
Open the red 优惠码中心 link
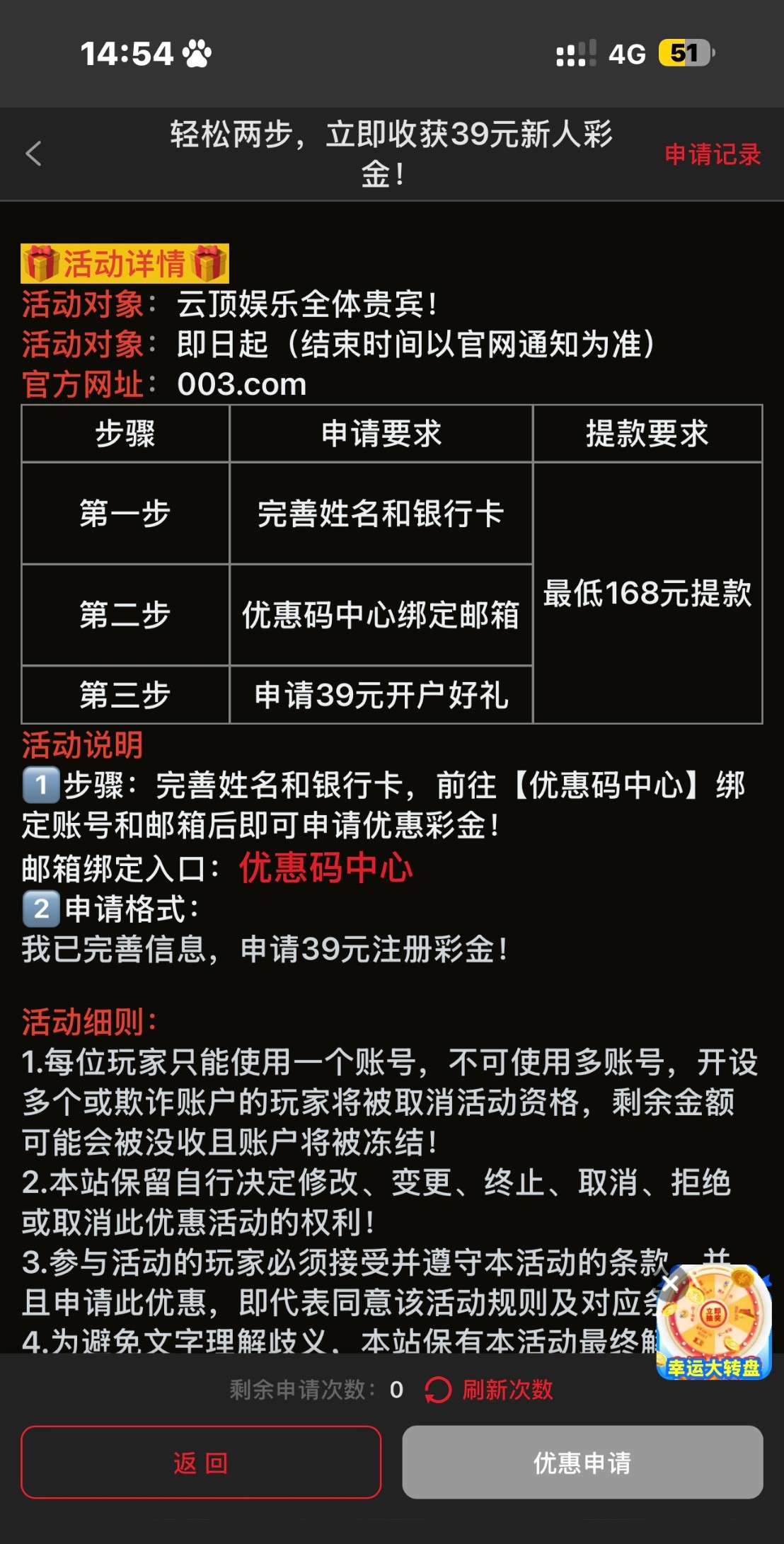pos(325,868)
